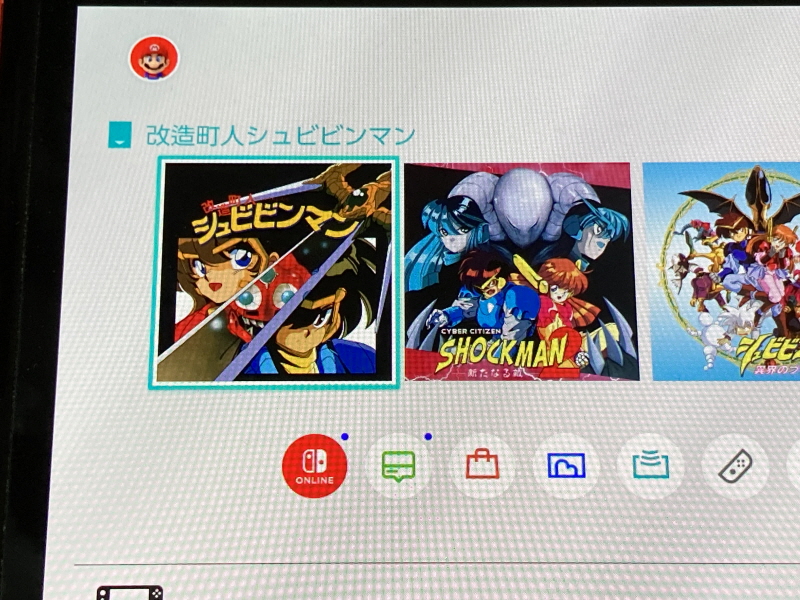Open Nintendo Switch Online
This screenshot has width=800, height=600.
point(315,466)
